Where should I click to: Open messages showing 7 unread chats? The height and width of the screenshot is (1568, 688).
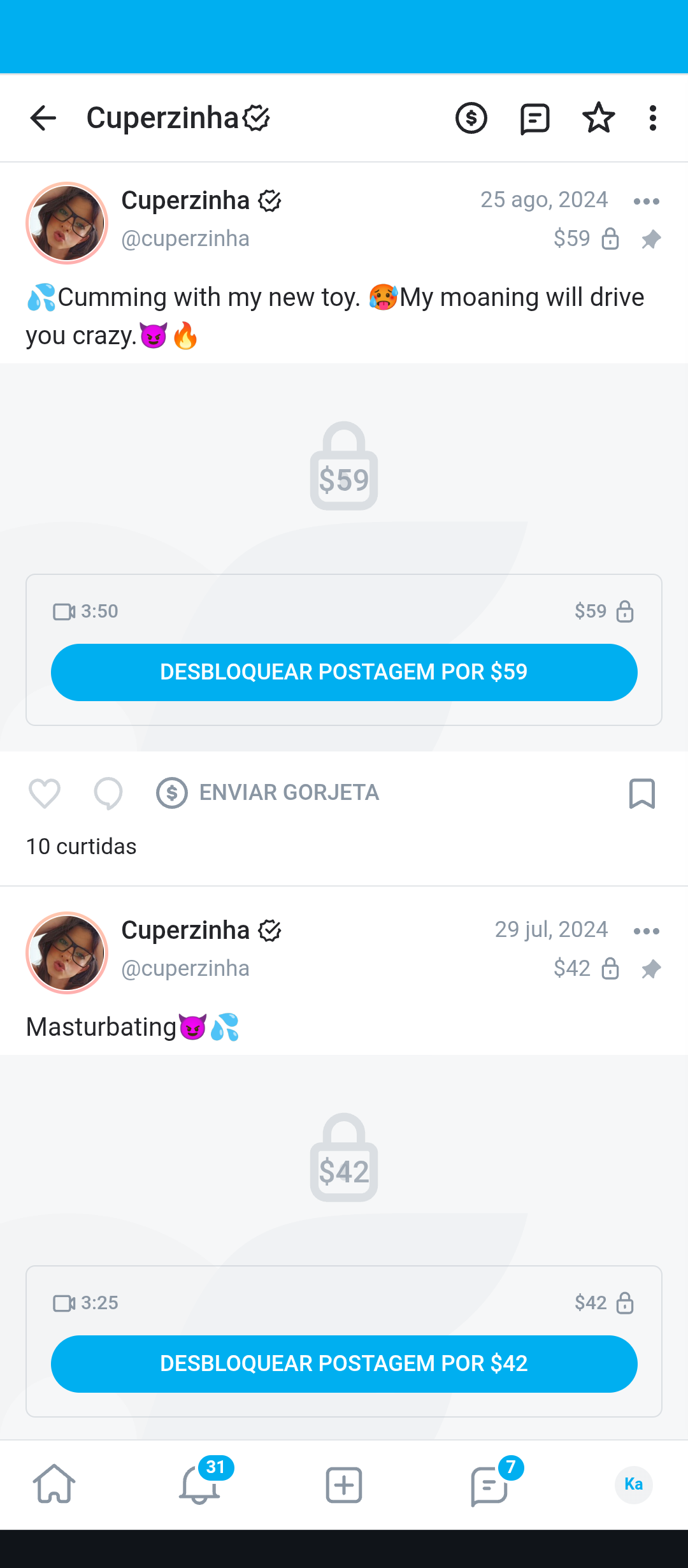[489, 1485]
